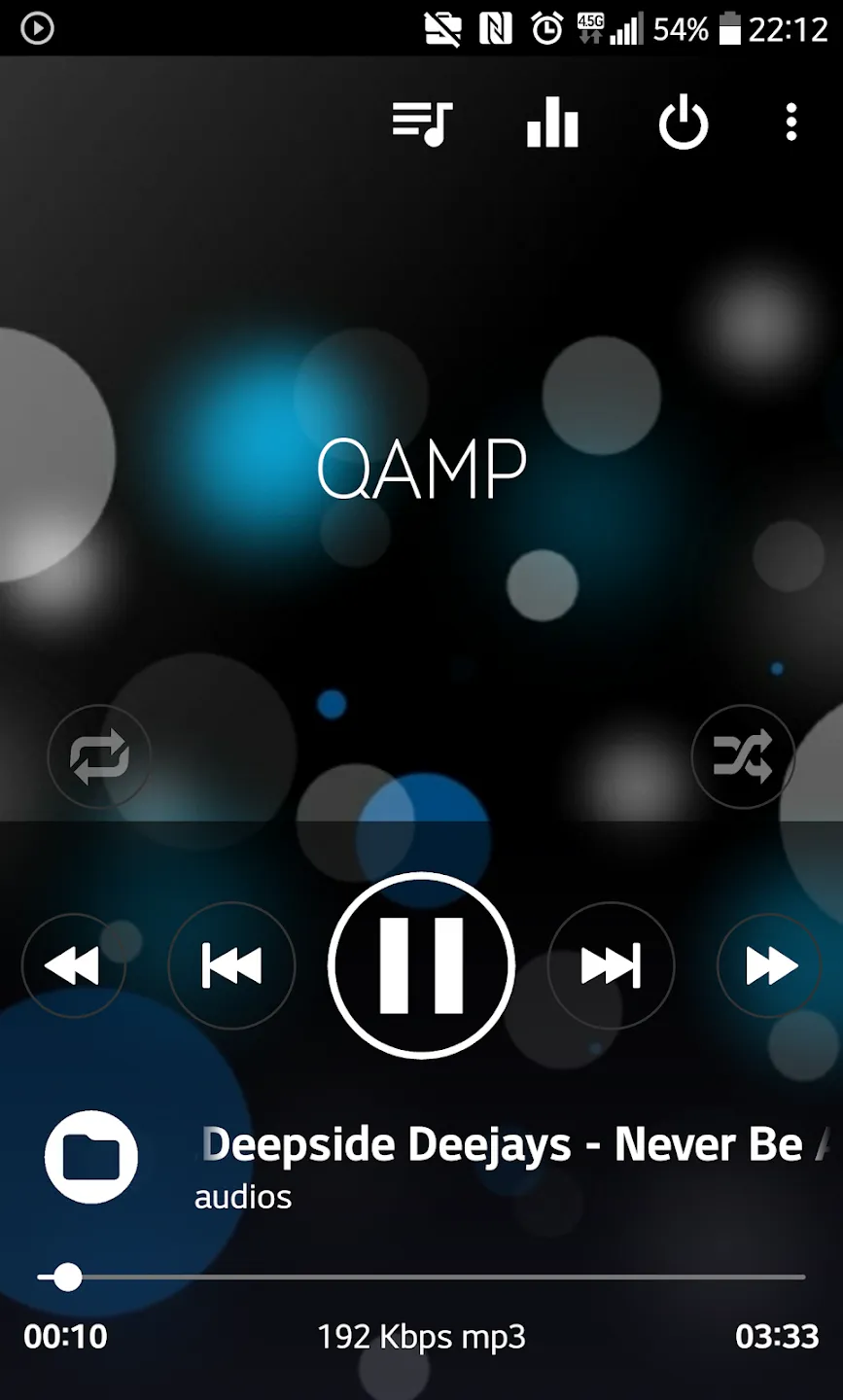Screen dimensions: 843x1400
Task: Open the three-dot overflow menu
Action: point(791,122)
